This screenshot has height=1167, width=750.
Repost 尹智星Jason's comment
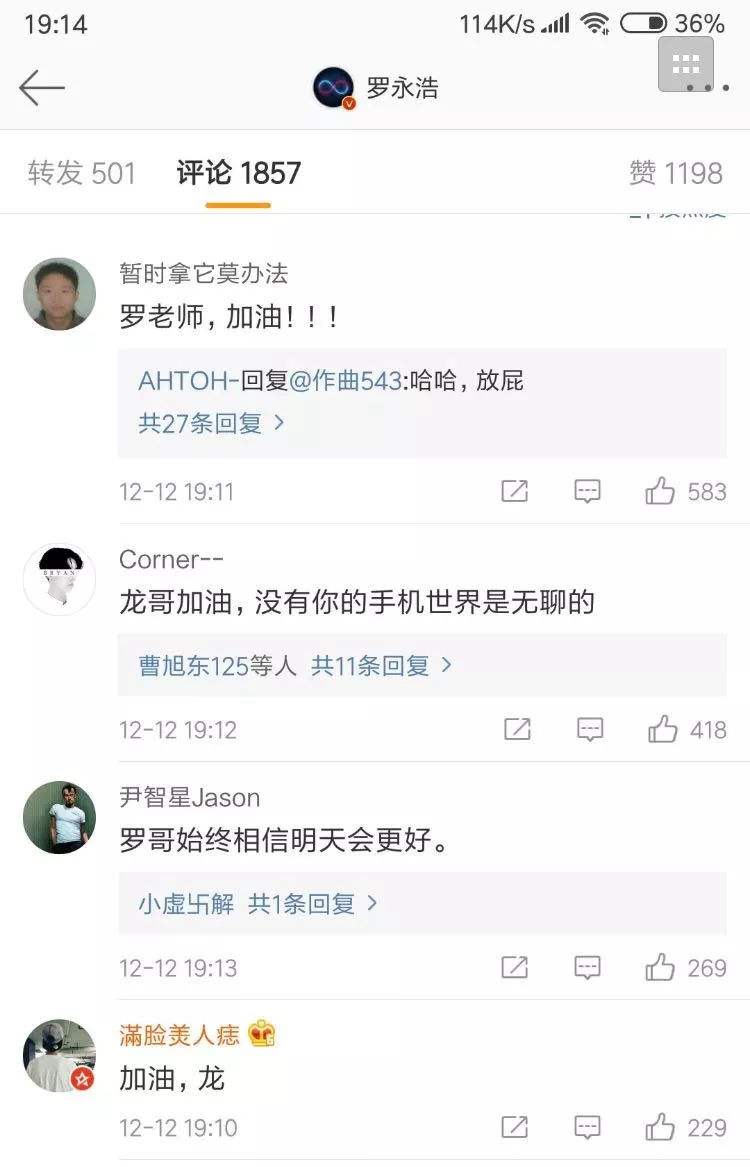tap(514, 967)
